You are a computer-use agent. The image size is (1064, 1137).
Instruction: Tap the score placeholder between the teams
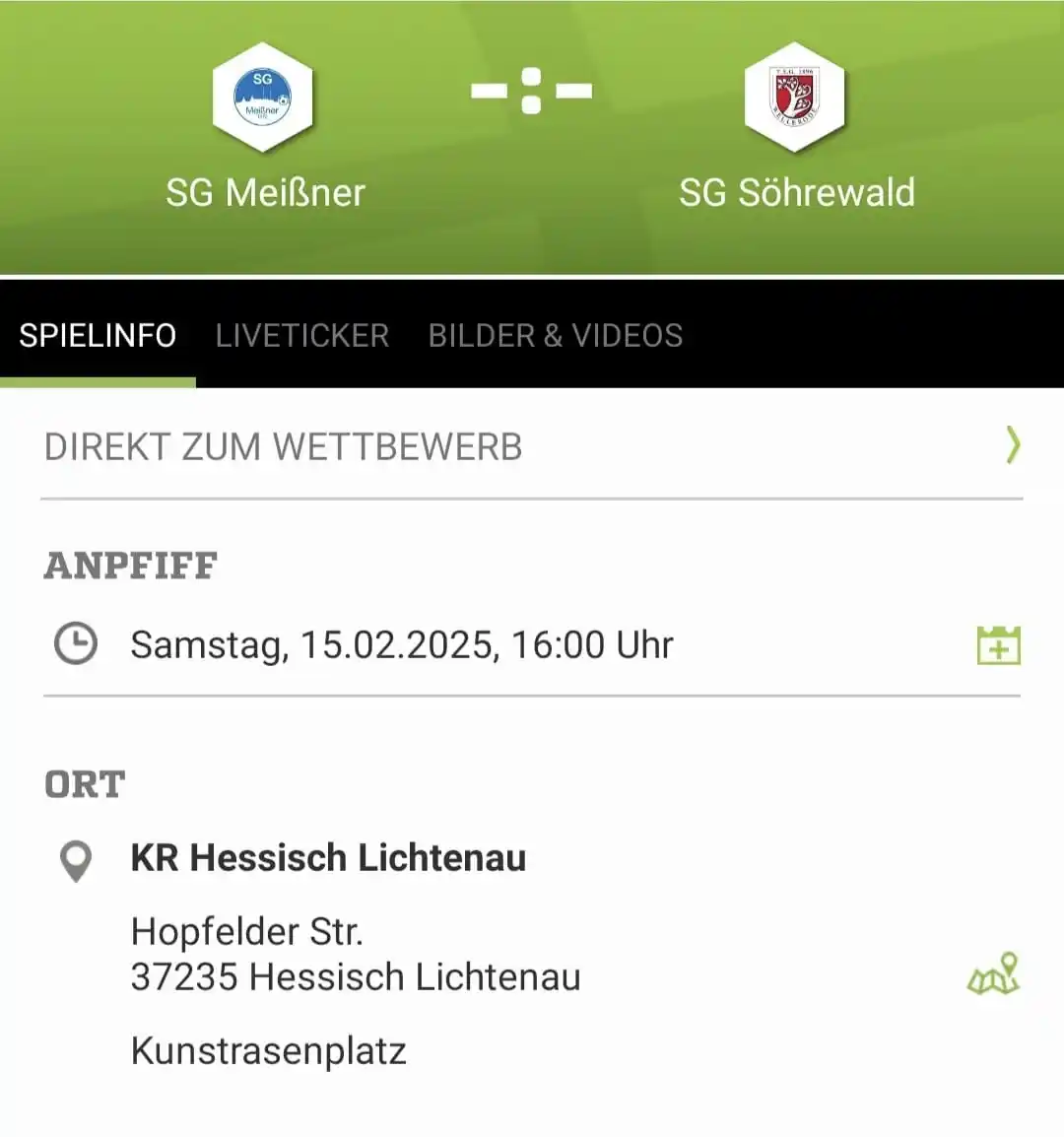tap(532, 91)
